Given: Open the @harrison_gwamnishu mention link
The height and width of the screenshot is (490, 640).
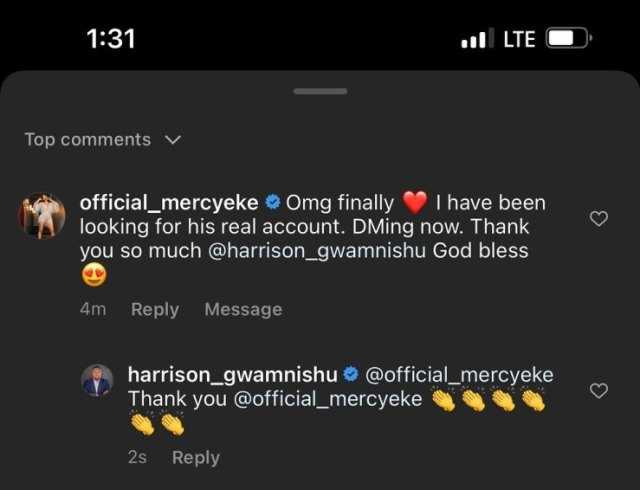Looking at the screenshot, I should coord(317,251).
